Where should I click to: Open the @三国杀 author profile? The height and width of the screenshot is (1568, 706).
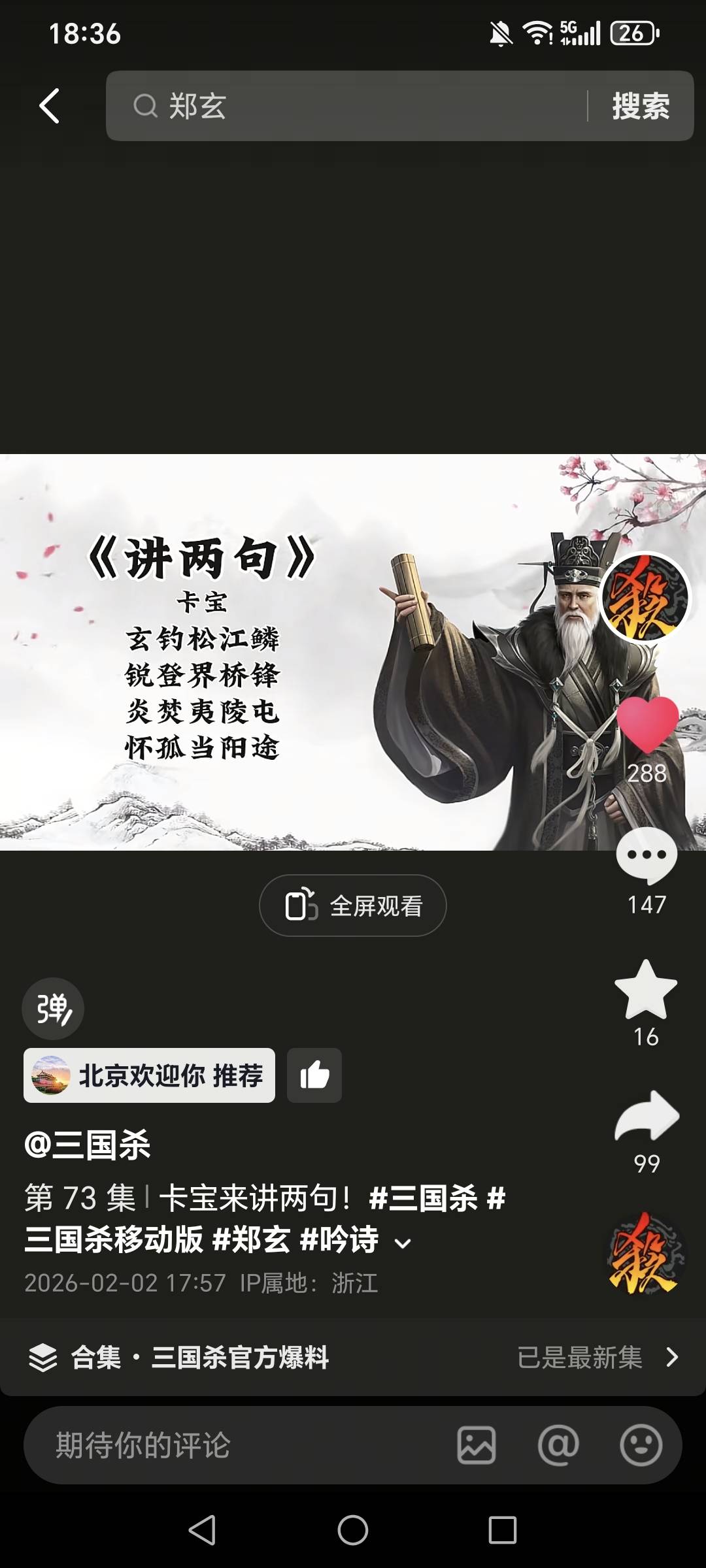tap(88, 1145)
